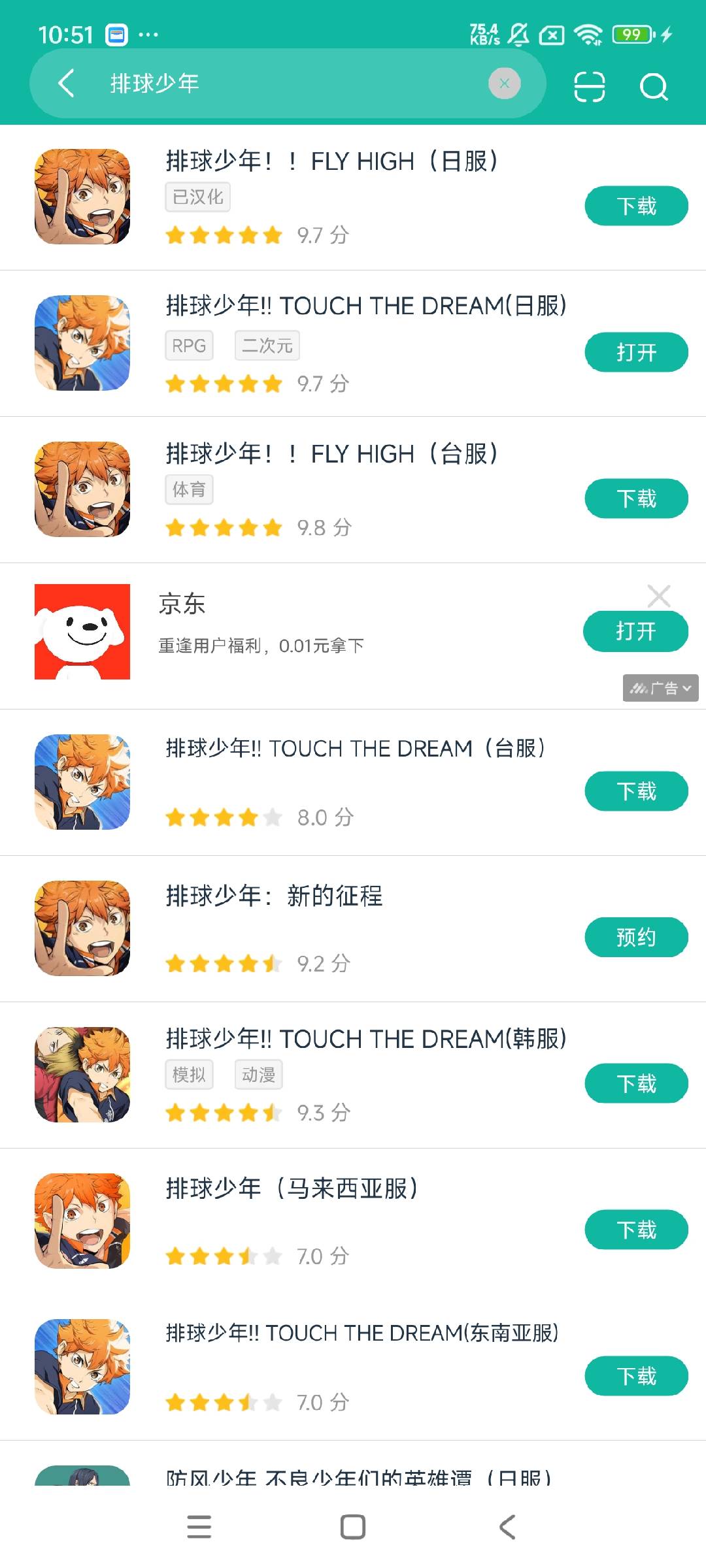Viewport: 706px width, 1568px height.
Task: View details of 排球少年：新的征程
Action: point(275,896)
